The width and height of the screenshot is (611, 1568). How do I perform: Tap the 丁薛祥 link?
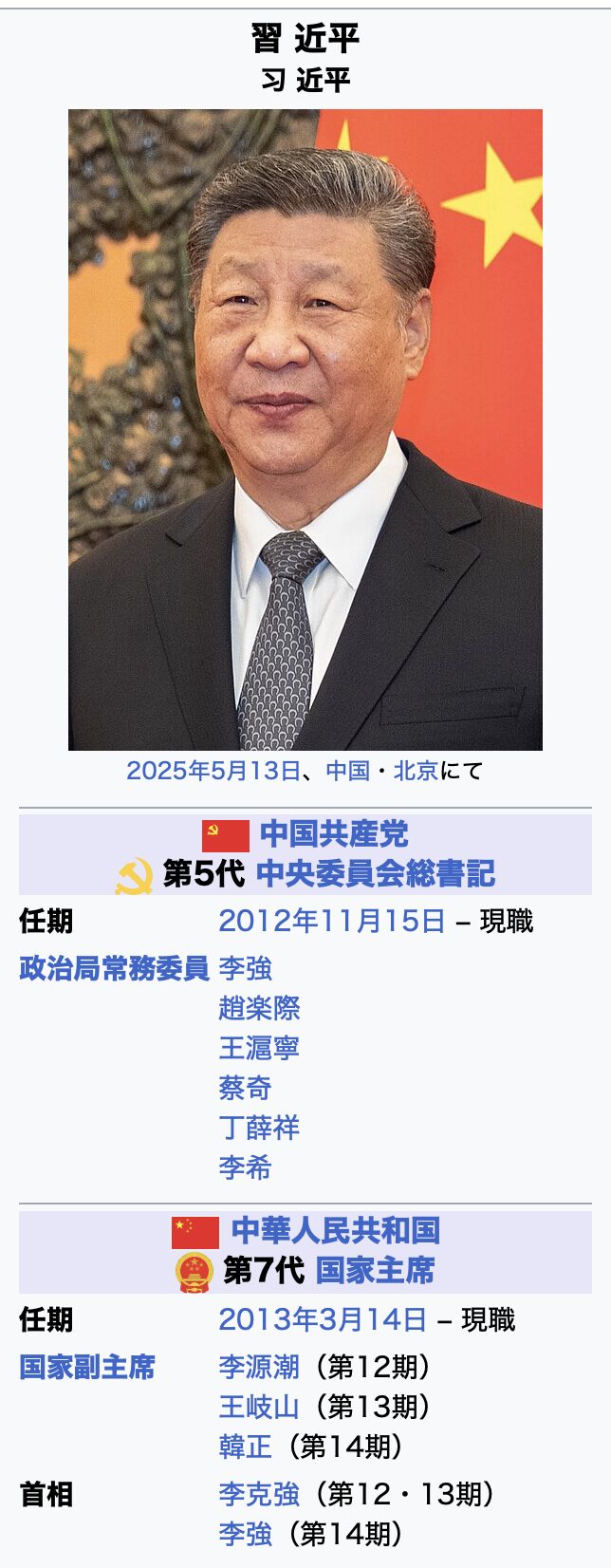click(259, 1128)
